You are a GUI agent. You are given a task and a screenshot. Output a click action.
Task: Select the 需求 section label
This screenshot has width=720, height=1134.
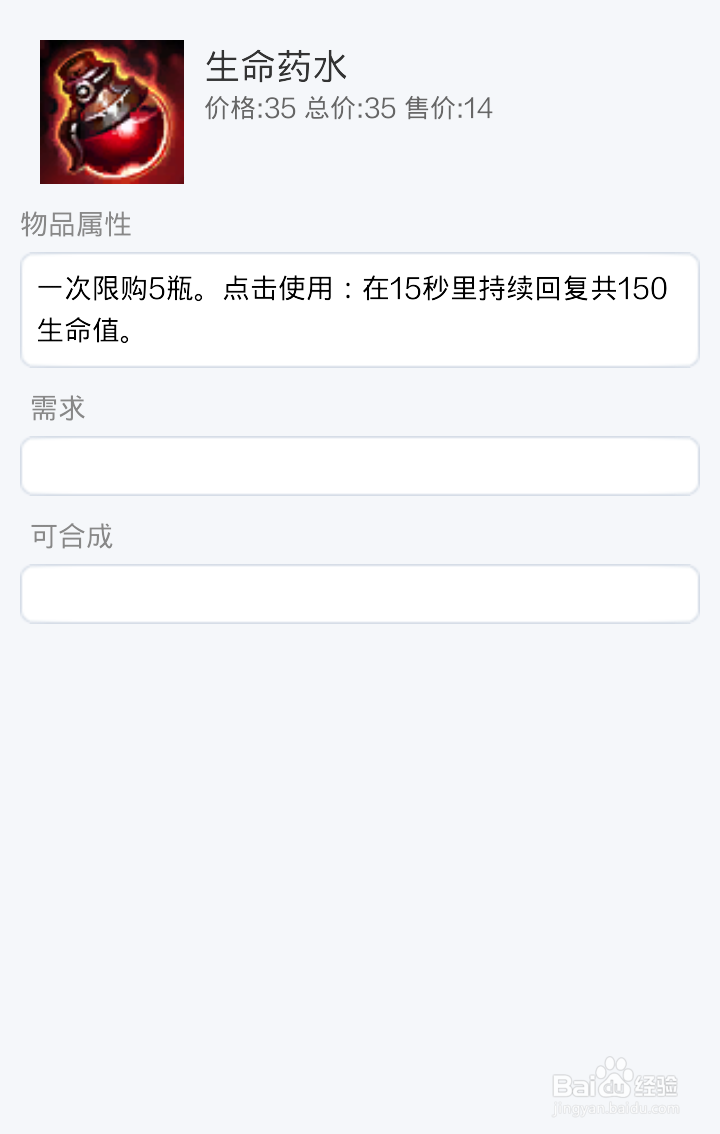pos(57,408)
